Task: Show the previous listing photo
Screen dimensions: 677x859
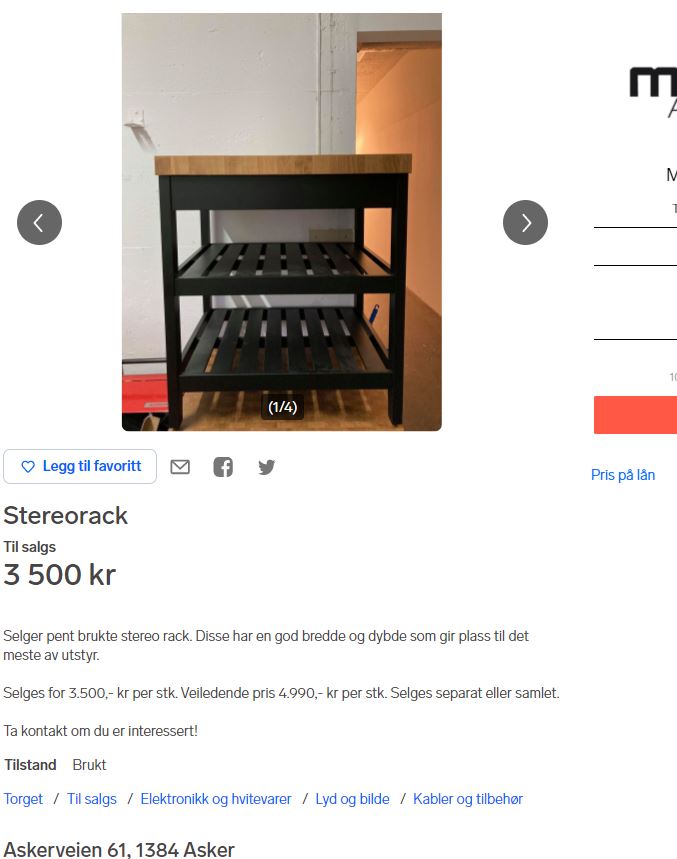Action: point(39,222)
